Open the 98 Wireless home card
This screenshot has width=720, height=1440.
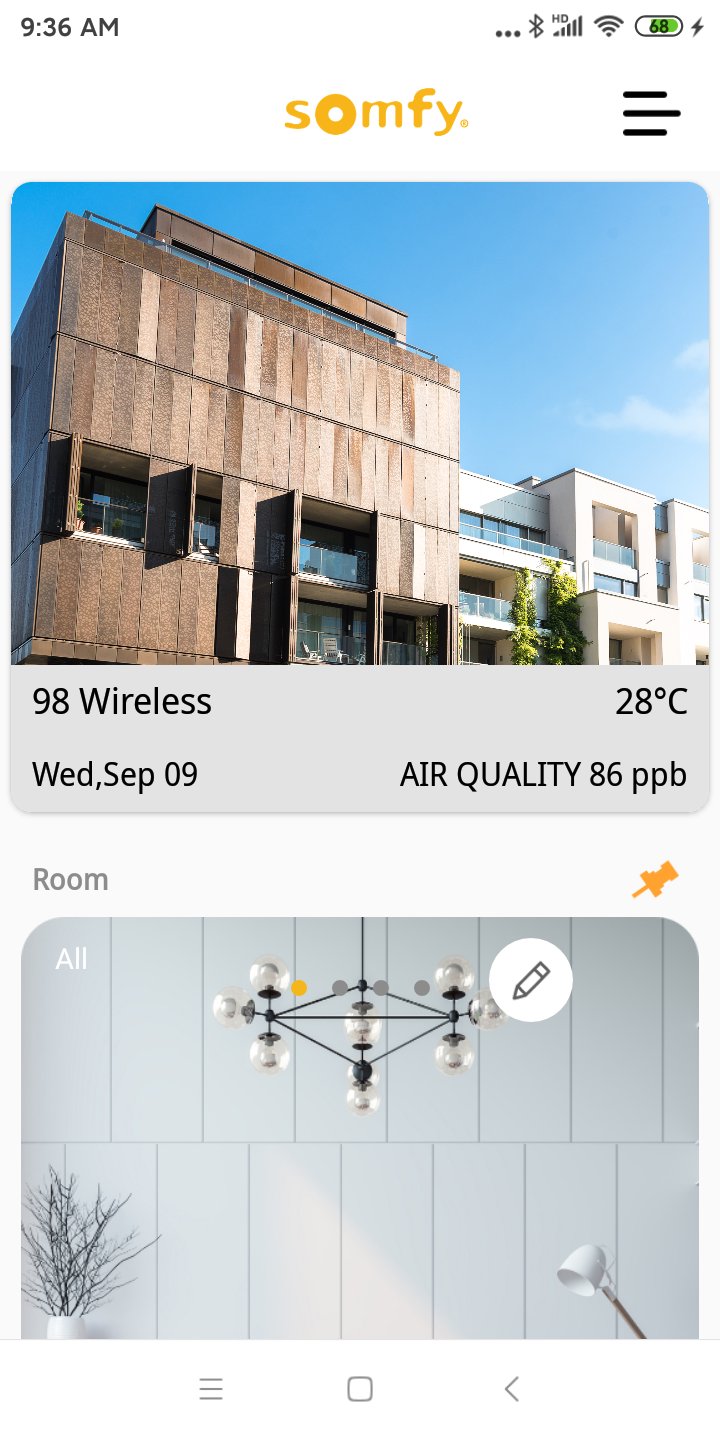[360, 497]
